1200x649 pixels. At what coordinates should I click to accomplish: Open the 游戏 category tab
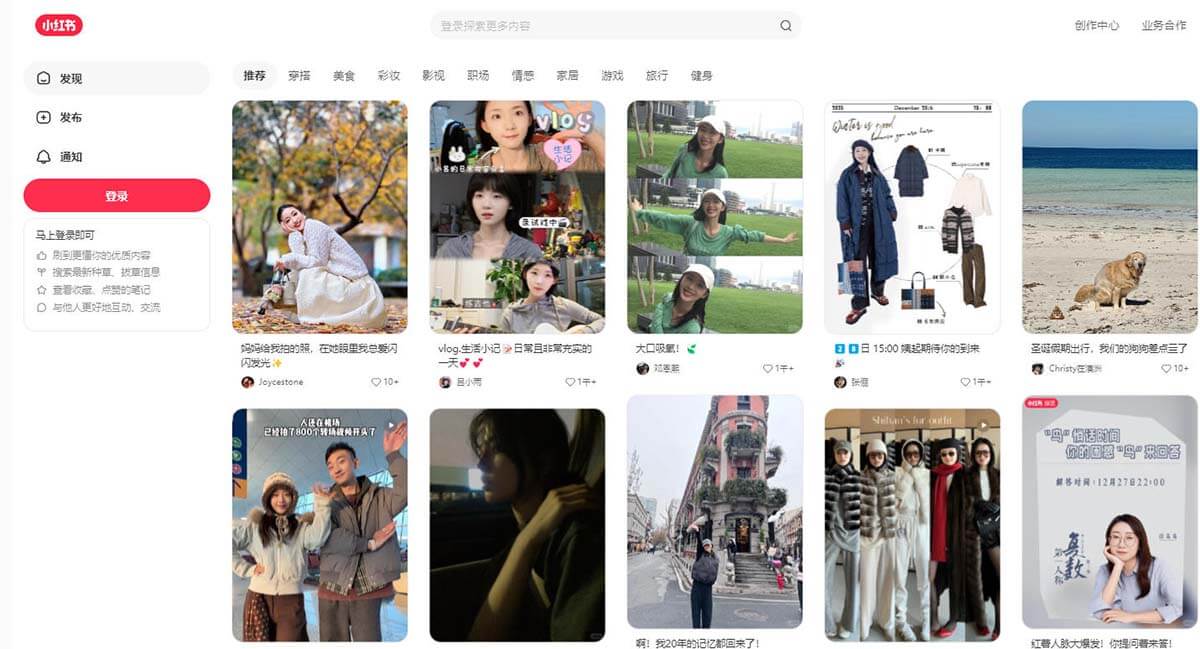coord(612,76)
